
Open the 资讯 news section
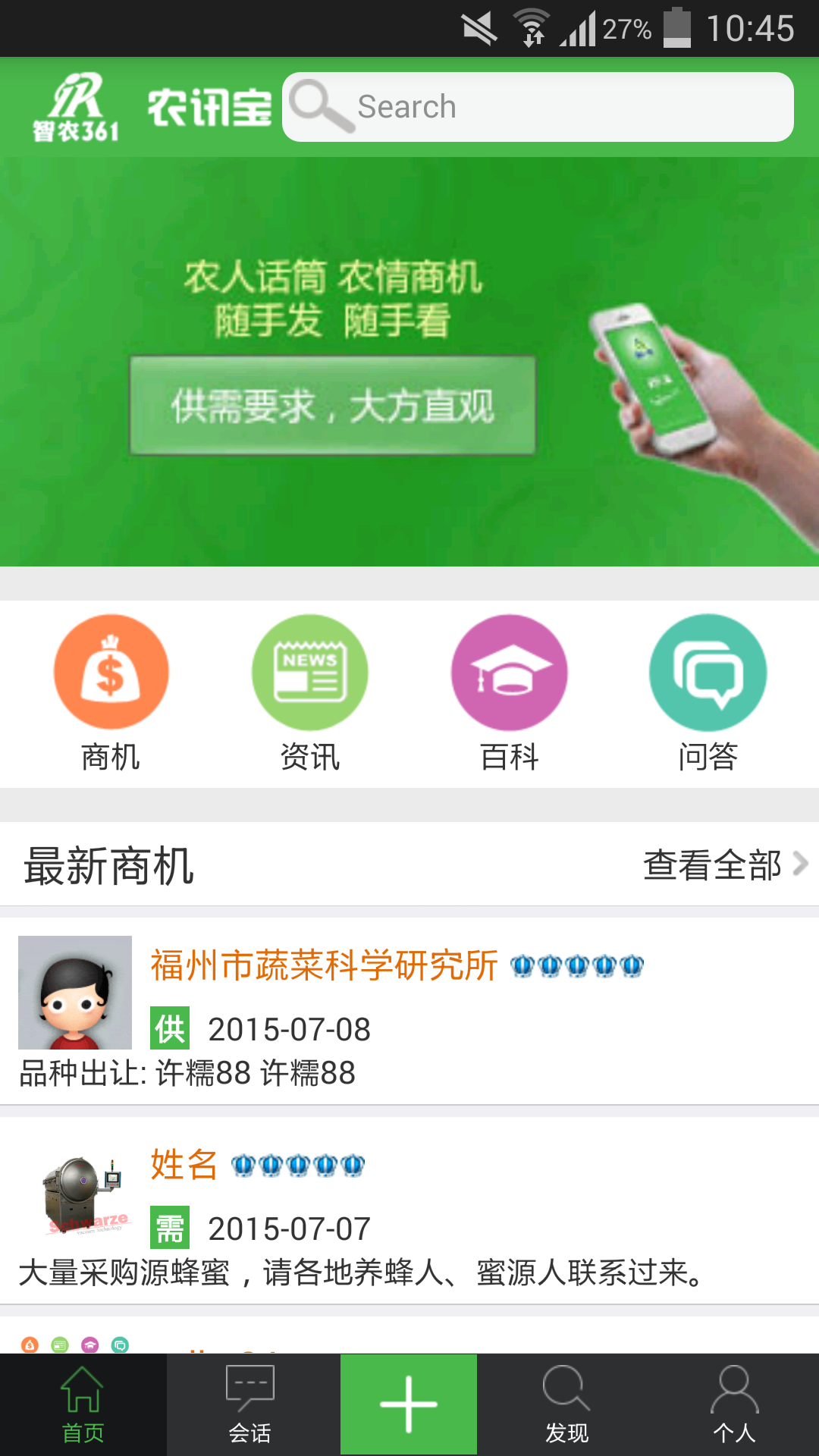[309, 692]
